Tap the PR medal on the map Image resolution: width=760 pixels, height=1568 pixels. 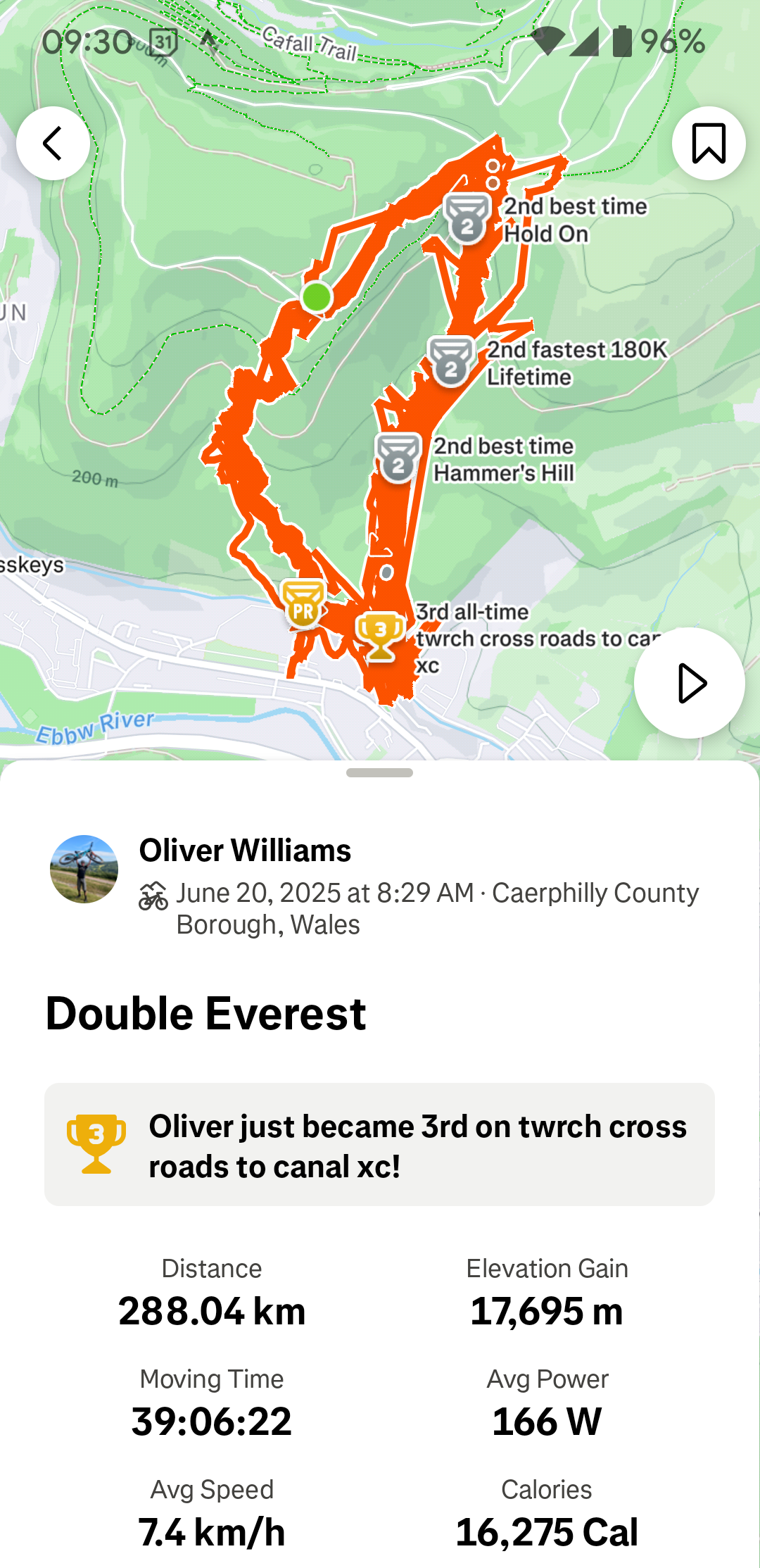coord(303,604)
